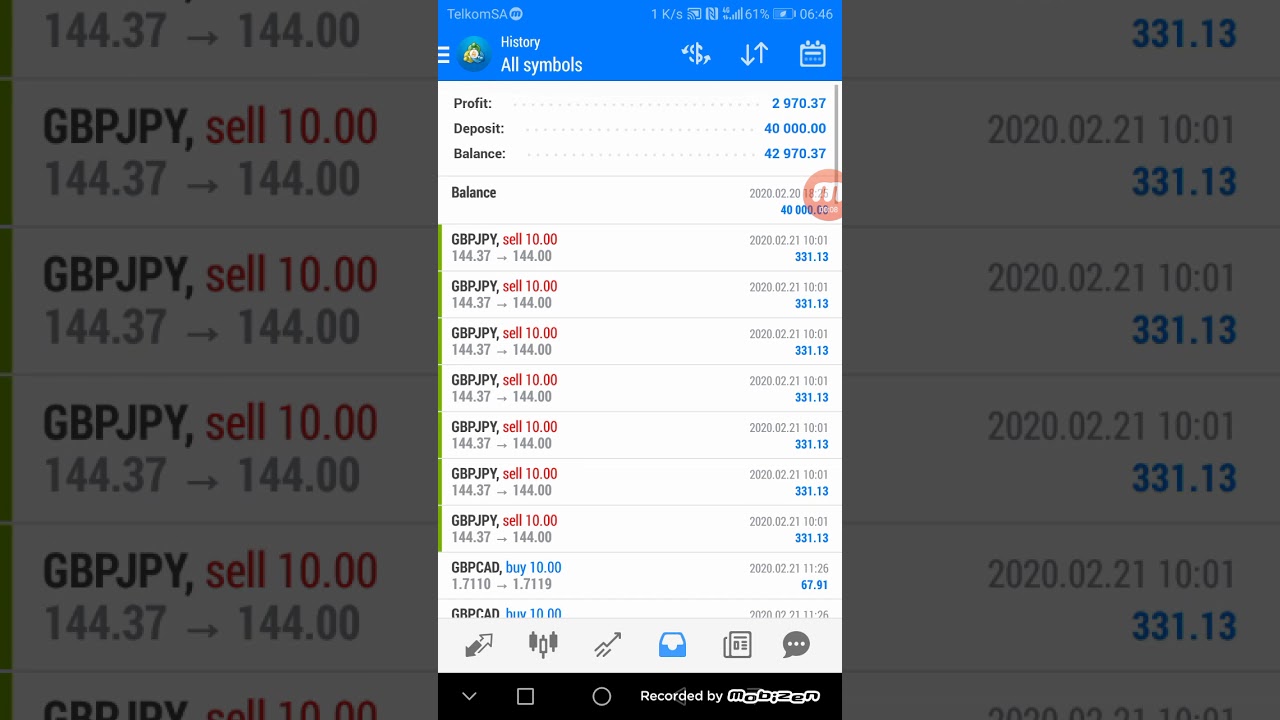The image size is (1280, 720).
Task: Open recent apps with the square button
Action: tap(525, 696)
